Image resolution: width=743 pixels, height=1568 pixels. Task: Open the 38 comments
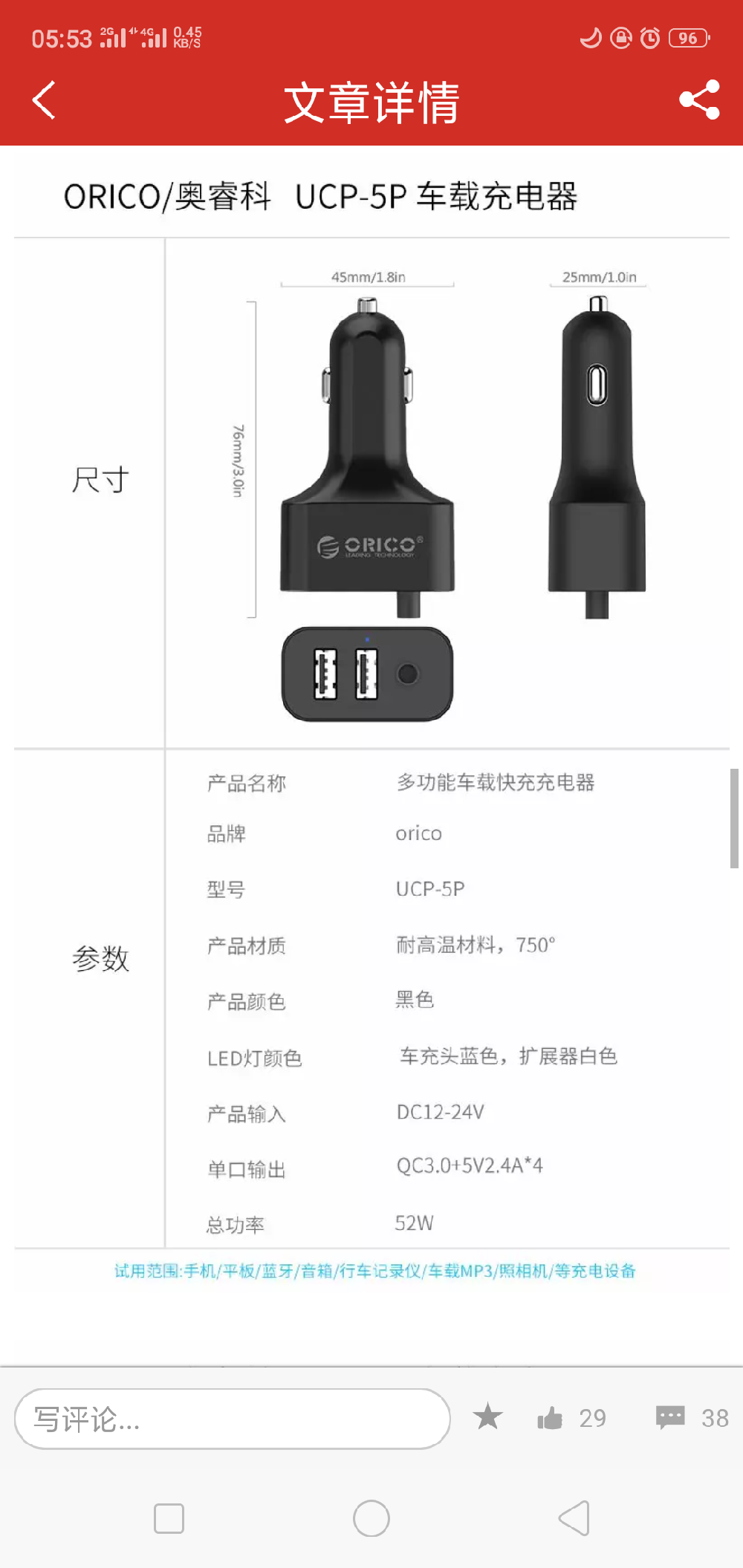click(691, 1417)
